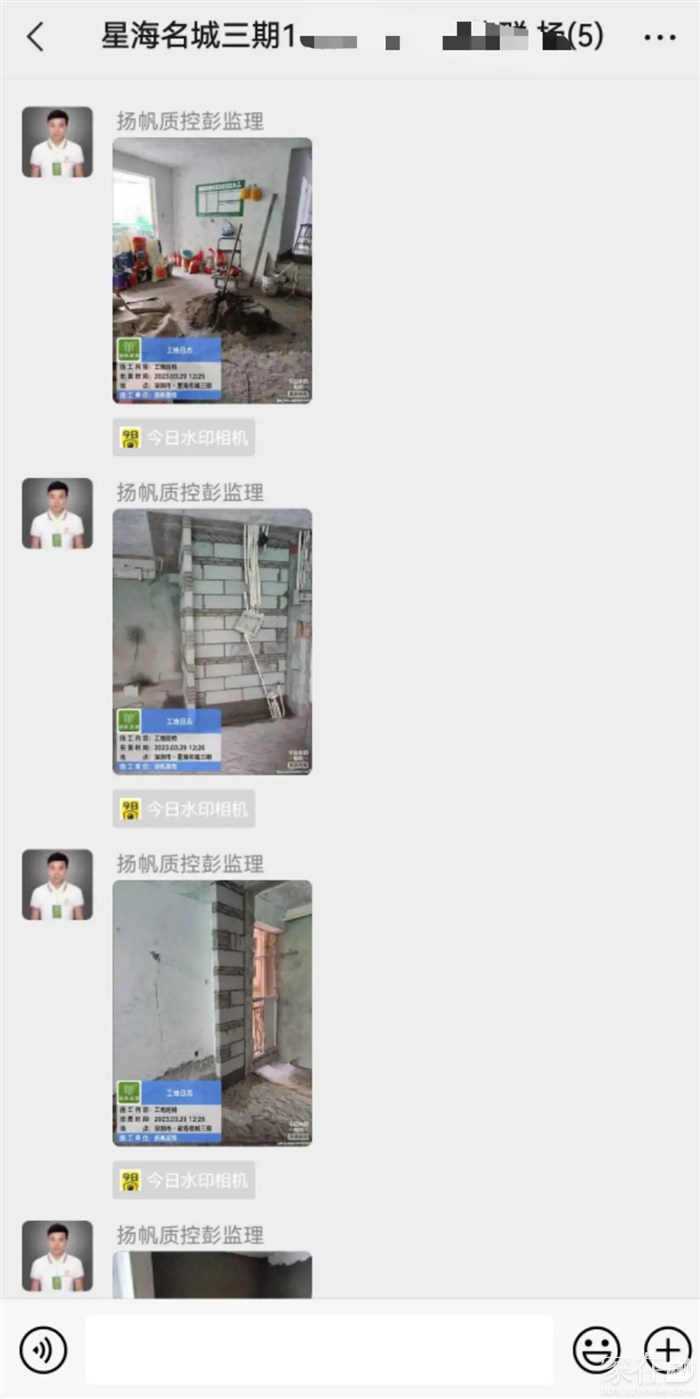Viewport: 700px width, 1399px height.
Task: View the 12:29 wall and window photo
Action: point(212,1012)
